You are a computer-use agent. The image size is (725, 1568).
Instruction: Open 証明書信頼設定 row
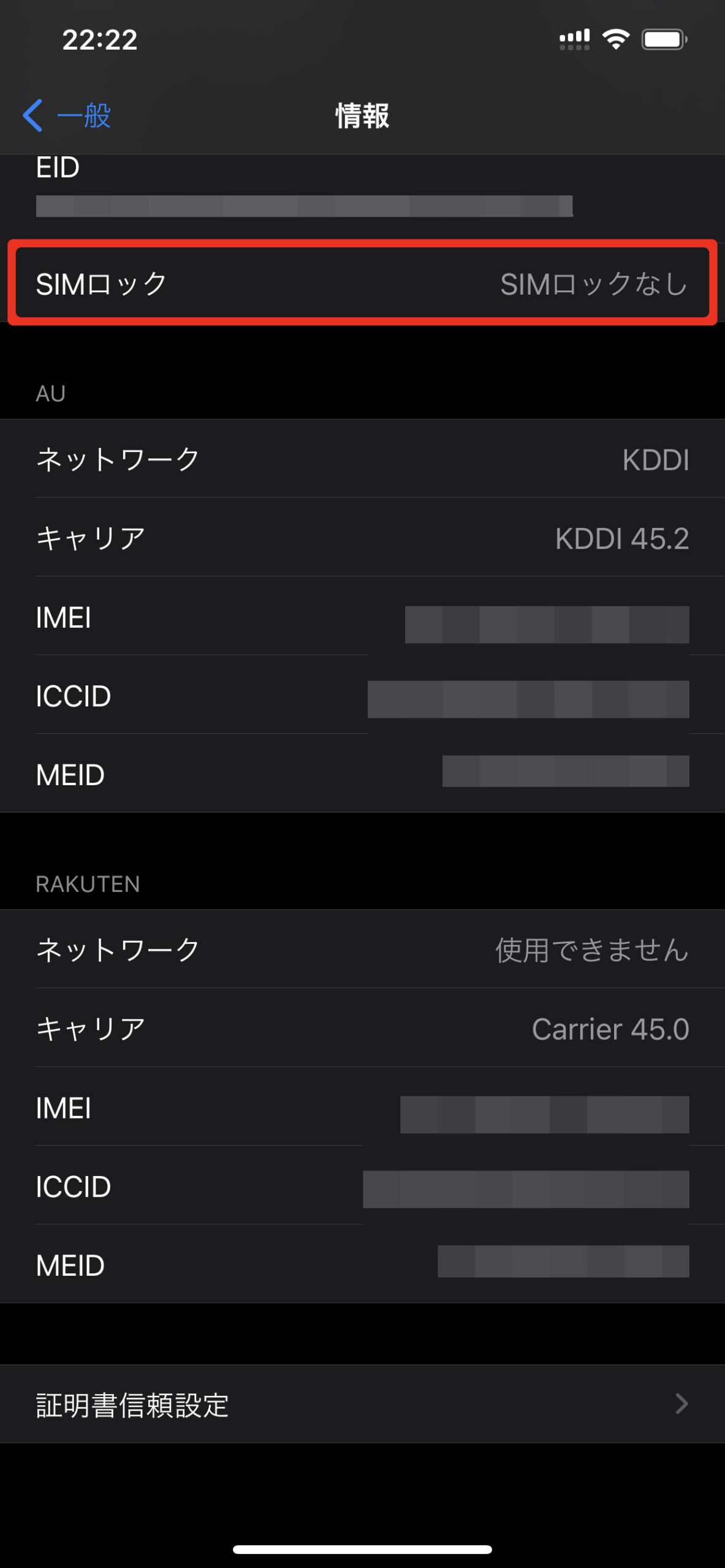coord(362,1404)
